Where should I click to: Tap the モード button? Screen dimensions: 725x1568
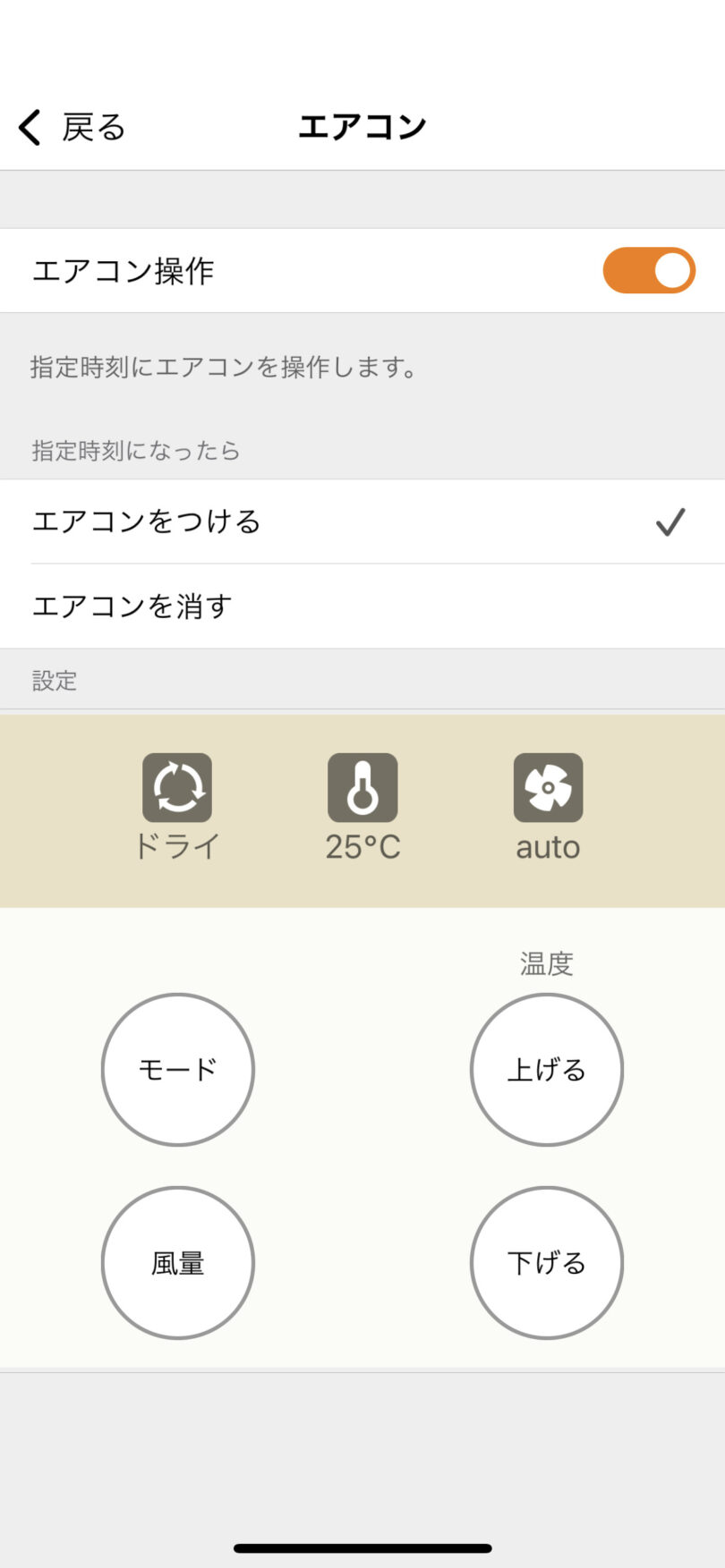click(178, 1069)
